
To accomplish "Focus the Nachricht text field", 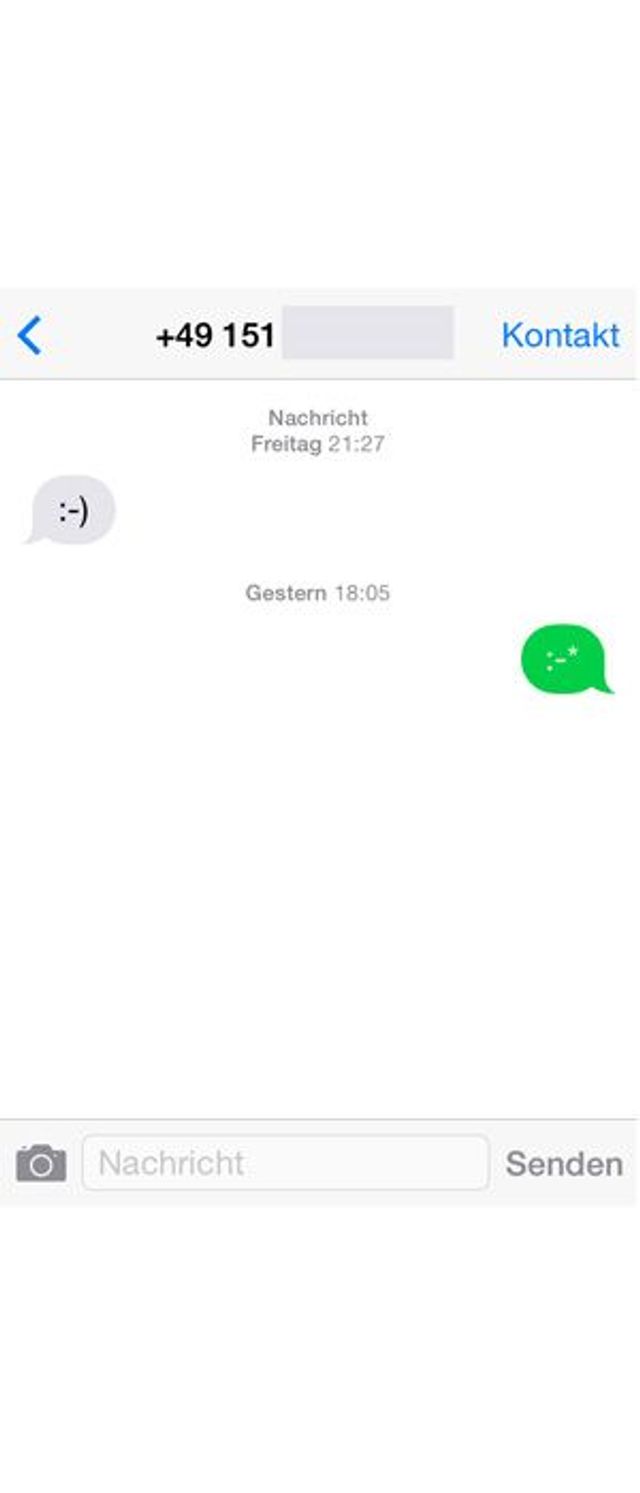I will pos(285,1162).
